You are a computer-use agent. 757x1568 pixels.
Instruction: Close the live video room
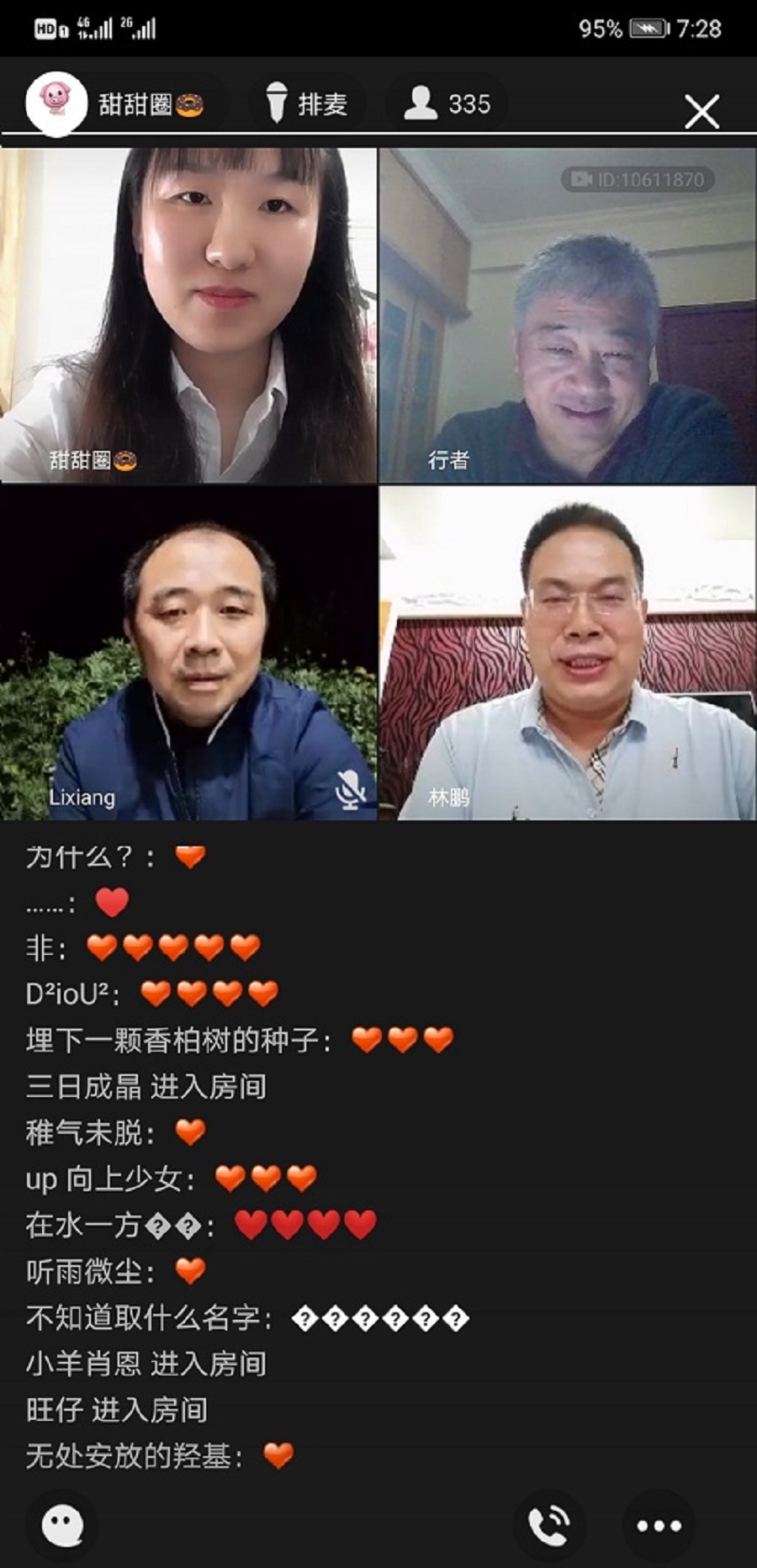pos(701,111)
